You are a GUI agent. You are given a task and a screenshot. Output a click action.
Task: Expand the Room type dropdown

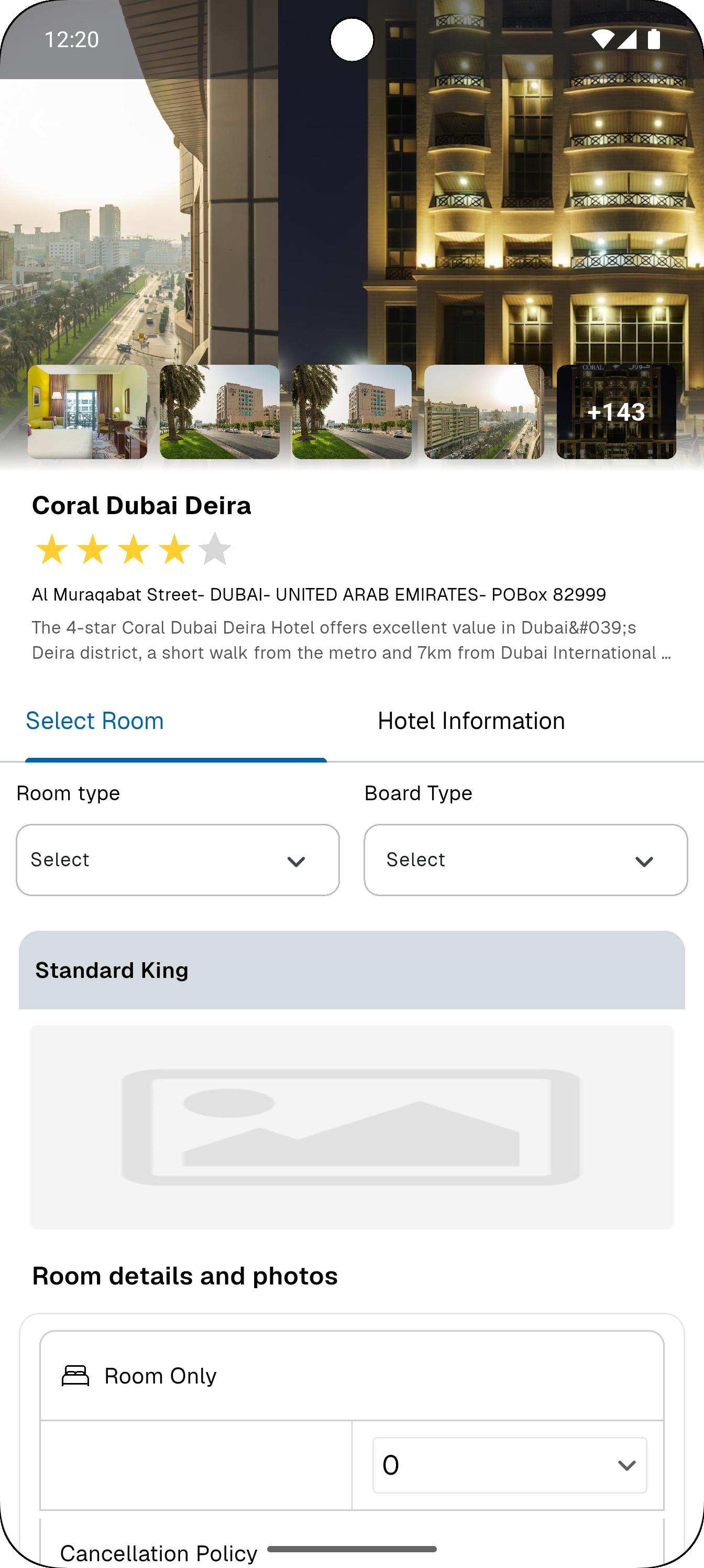[x=178, y=859]
